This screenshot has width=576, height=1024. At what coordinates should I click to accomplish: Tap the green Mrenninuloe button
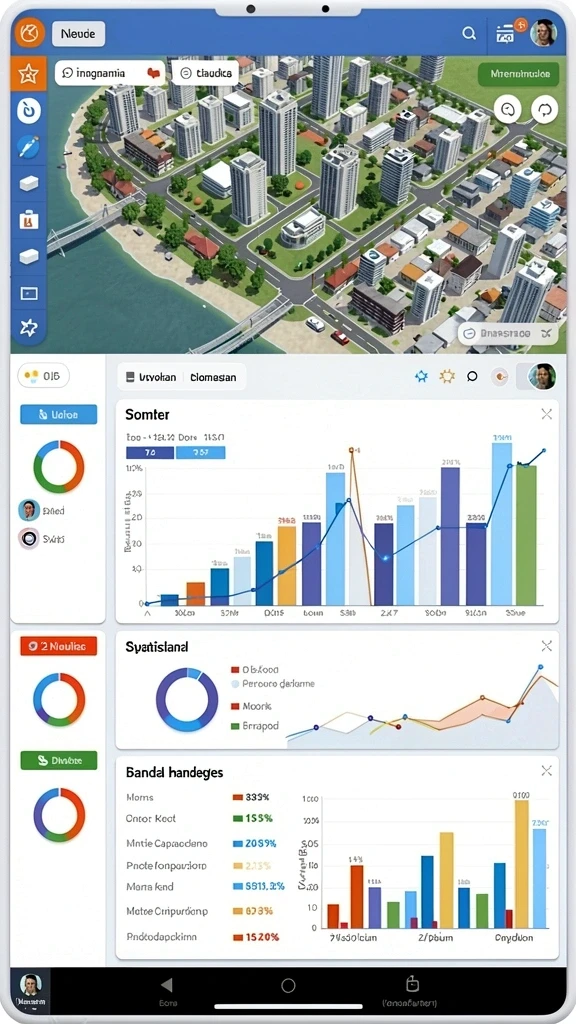tap(518, 74)
